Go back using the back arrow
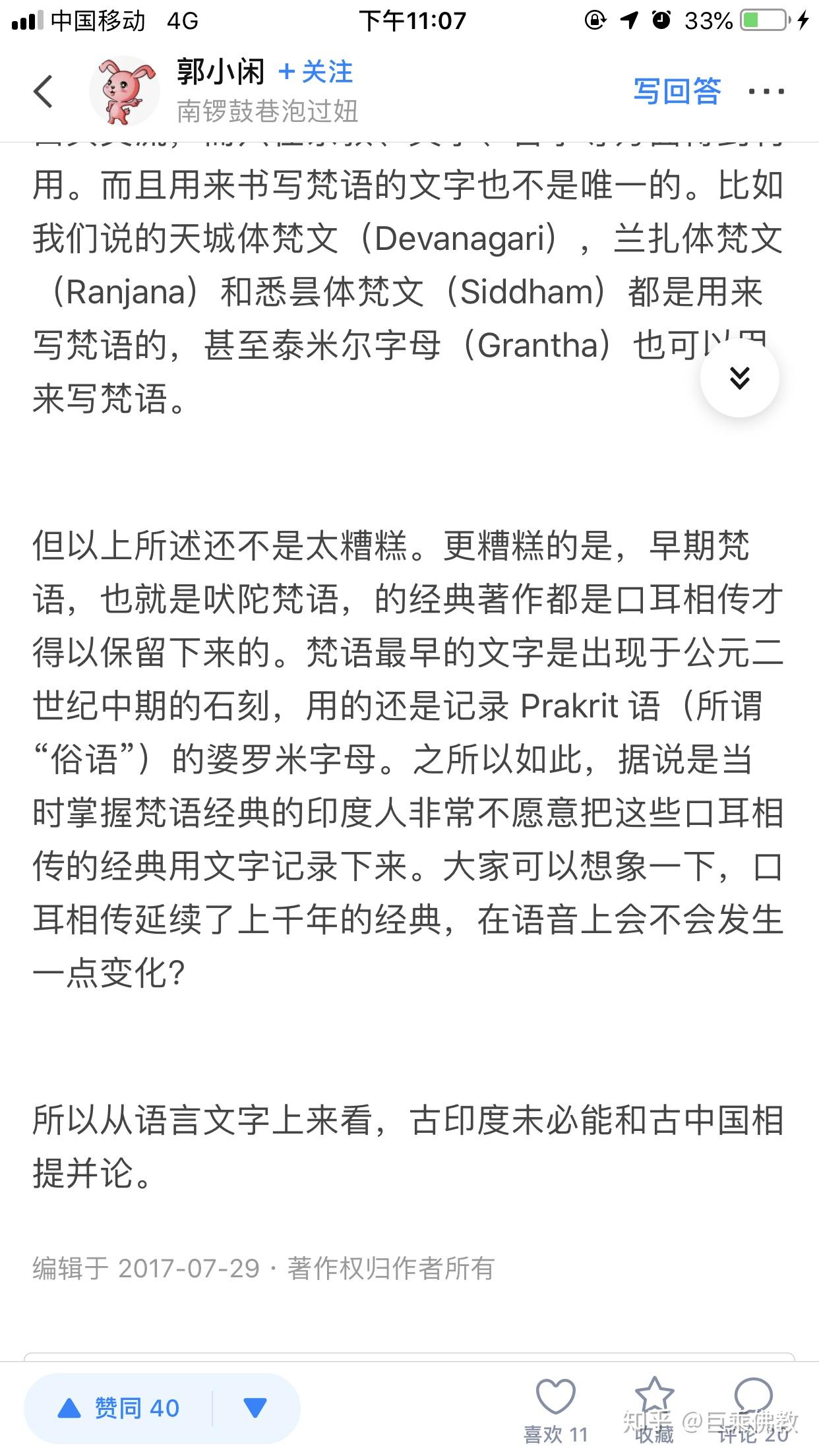Screen dimensions: 819x1456 44,91
